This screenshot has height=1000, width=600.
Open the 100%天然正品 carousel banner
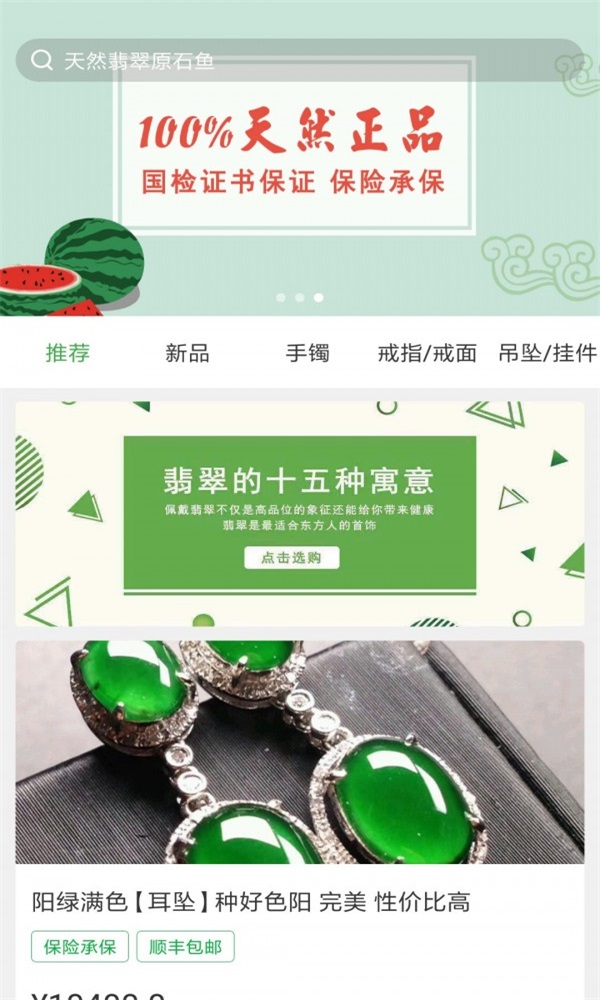pyautogui.click(x=300, y=190)
